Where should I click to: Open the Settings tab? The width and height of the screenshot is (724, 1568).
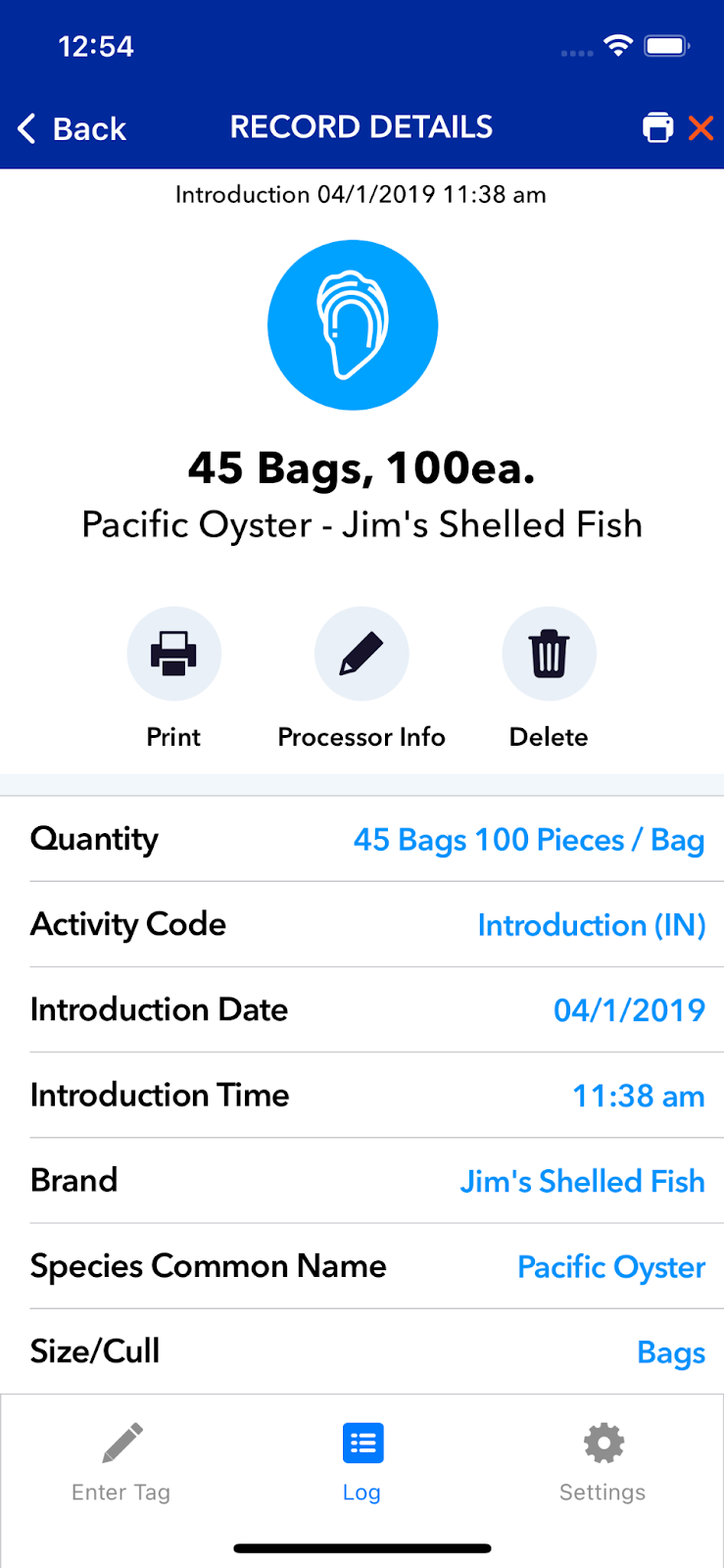(x=603, y=1462)
